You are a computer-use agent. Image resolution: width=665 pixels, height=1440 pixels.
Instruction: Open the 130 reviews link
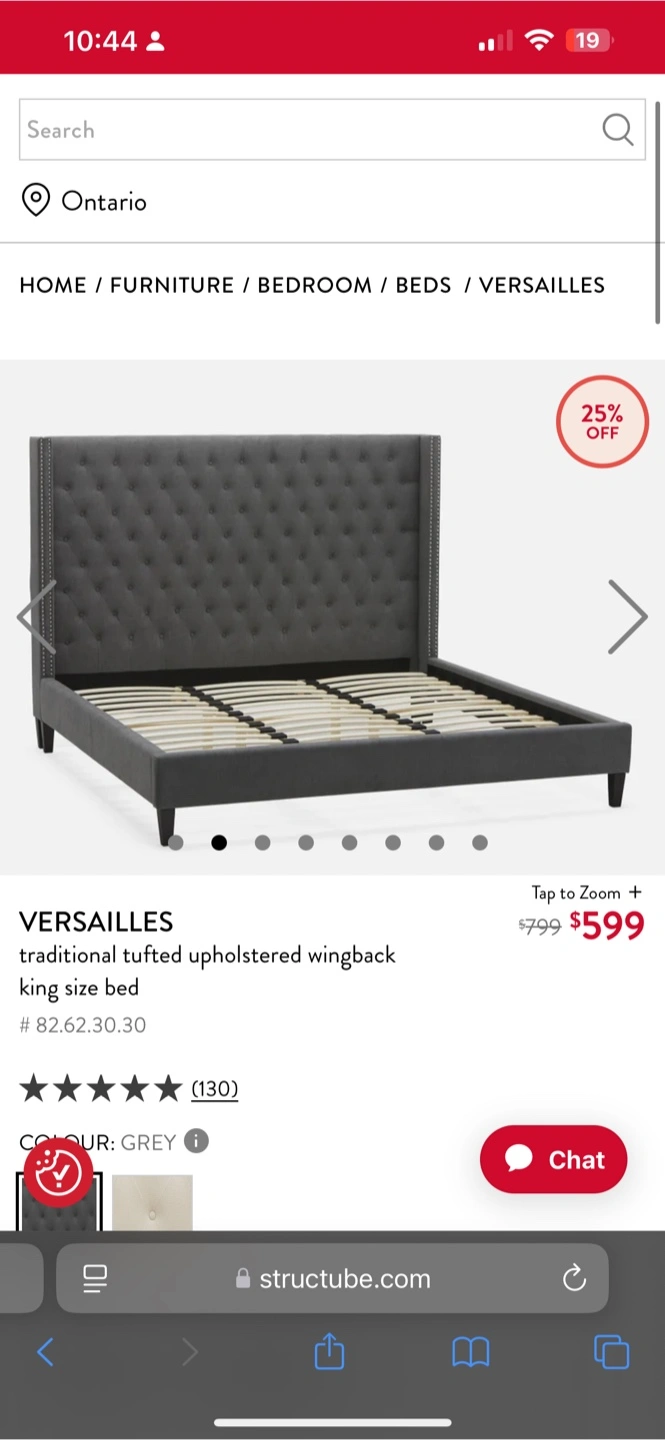[x=214, y=1088]
